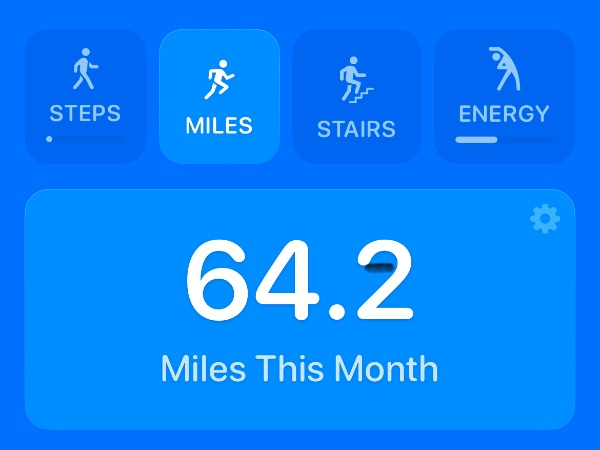Viewport: 600px width, 450px height.
Task: Open the Stairs tab
Action: click(356, 96)
